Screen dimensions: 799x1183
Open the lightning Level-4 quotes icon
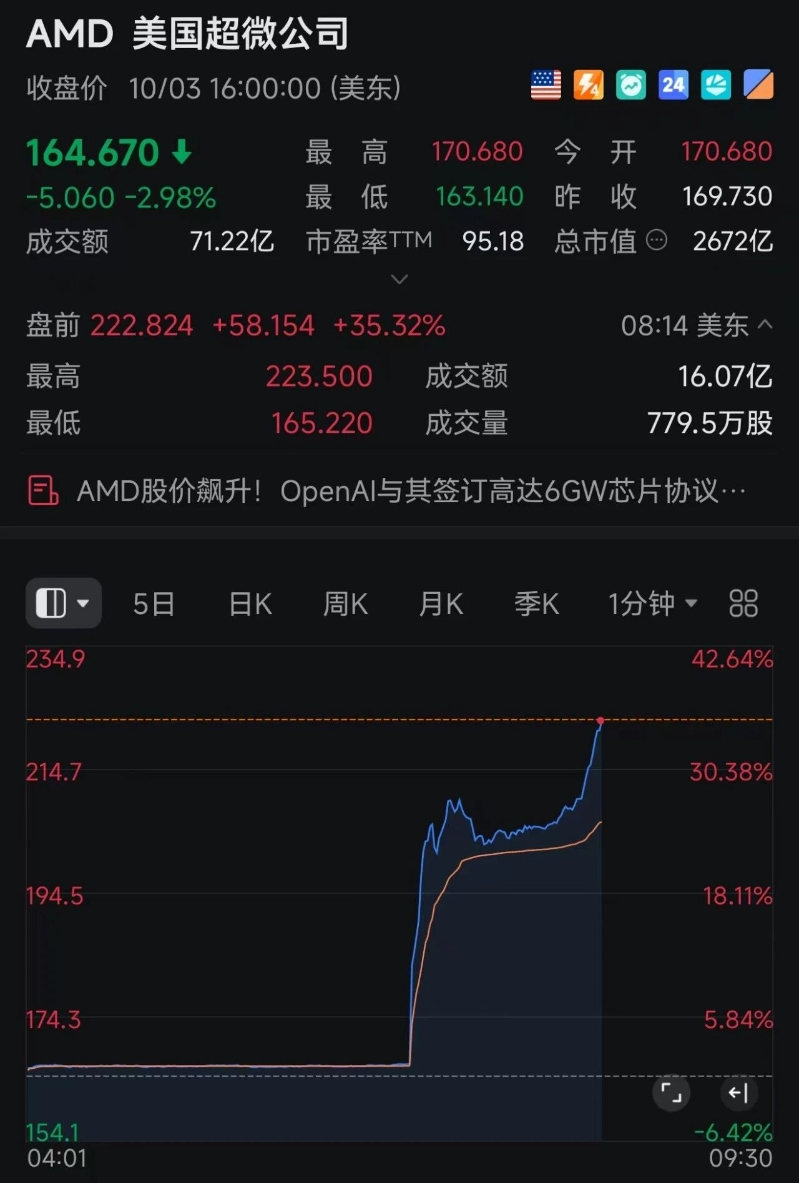588,86
